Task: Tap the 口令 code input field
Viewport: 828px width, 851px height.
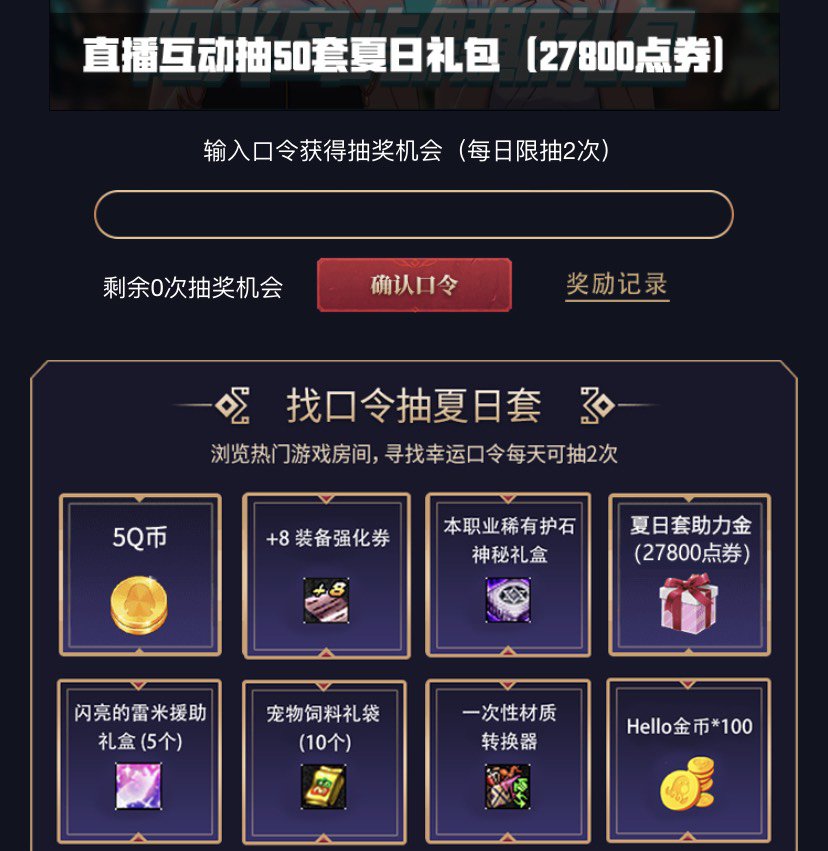Action: pos(413,215)
